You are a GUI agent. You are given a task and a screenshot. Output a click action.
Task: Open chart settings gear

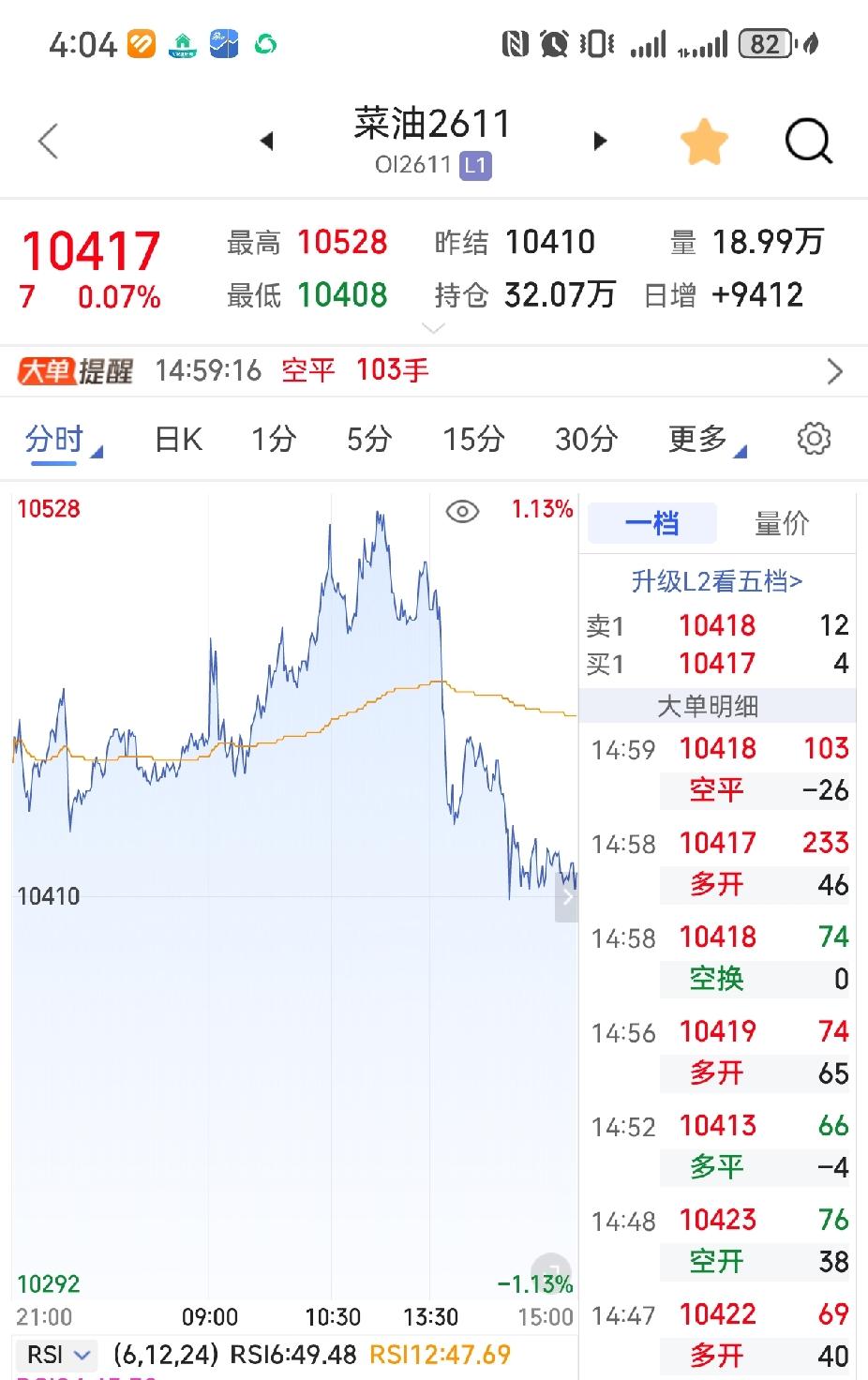click(814, 439)
